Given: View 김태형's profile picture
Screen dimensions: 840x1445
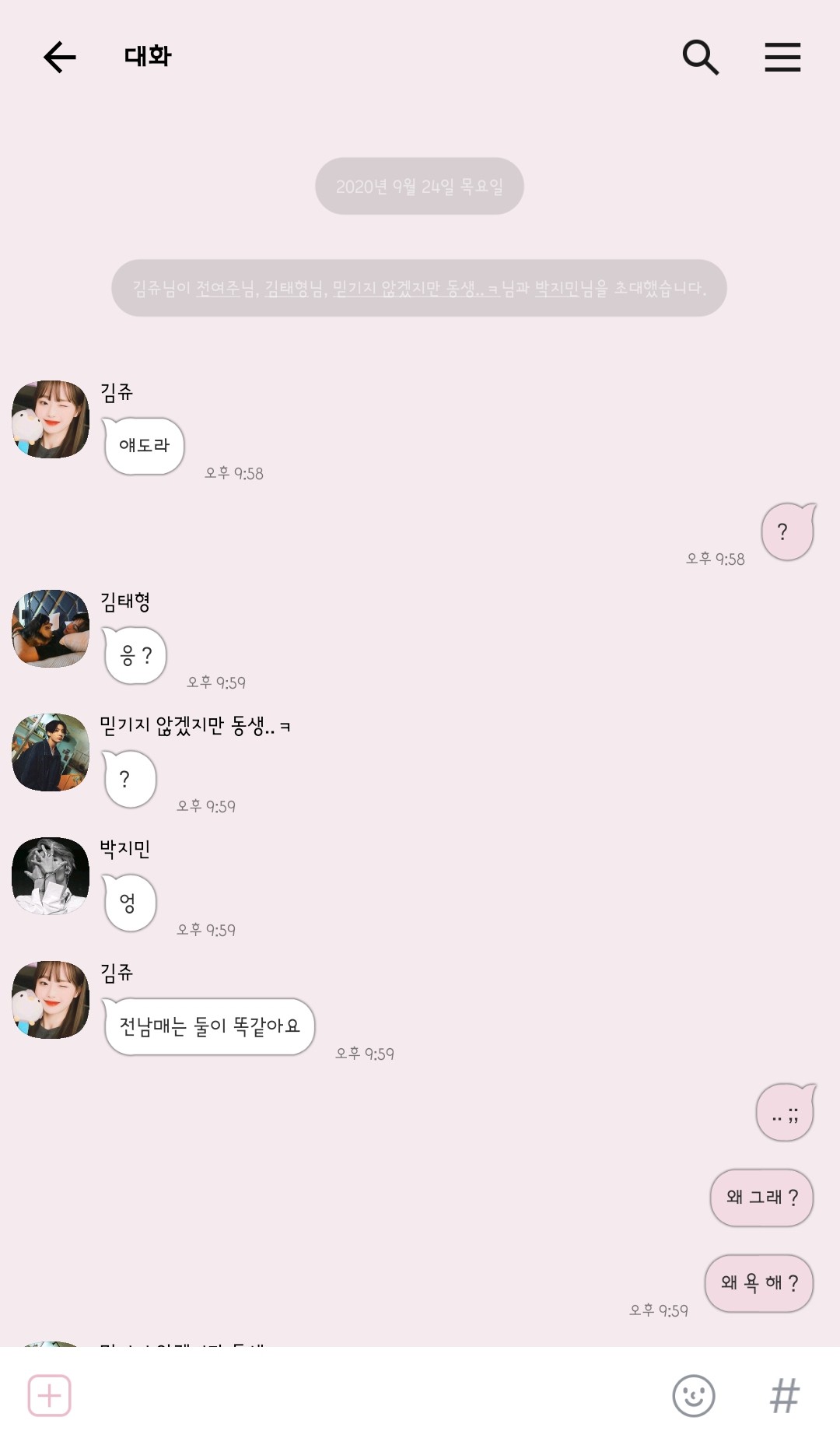Looking at the screenshot, I should [x=51, y=629].
